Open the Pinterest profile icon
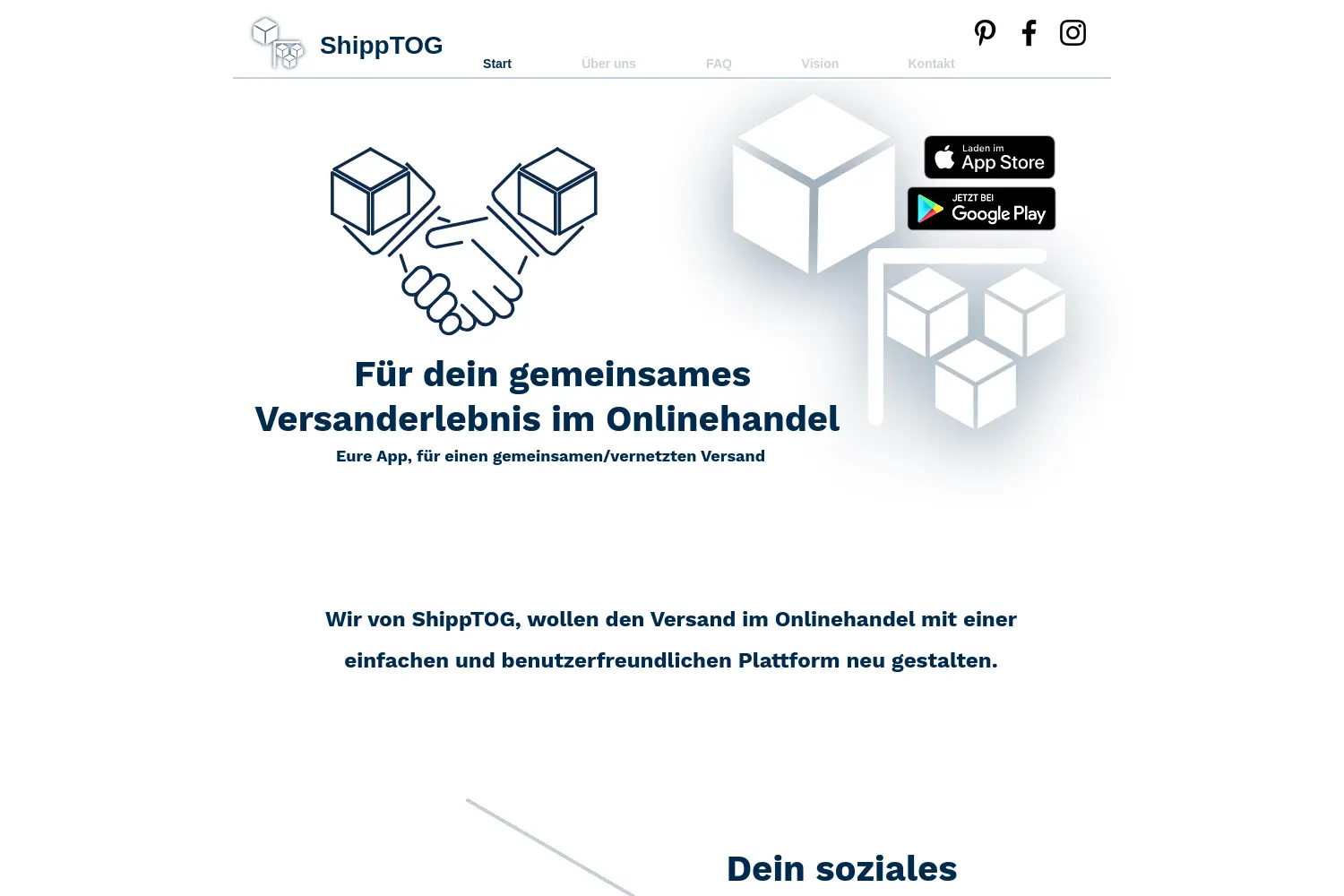This screenshot has height=896, width=1344. click(x=985, y=33)
